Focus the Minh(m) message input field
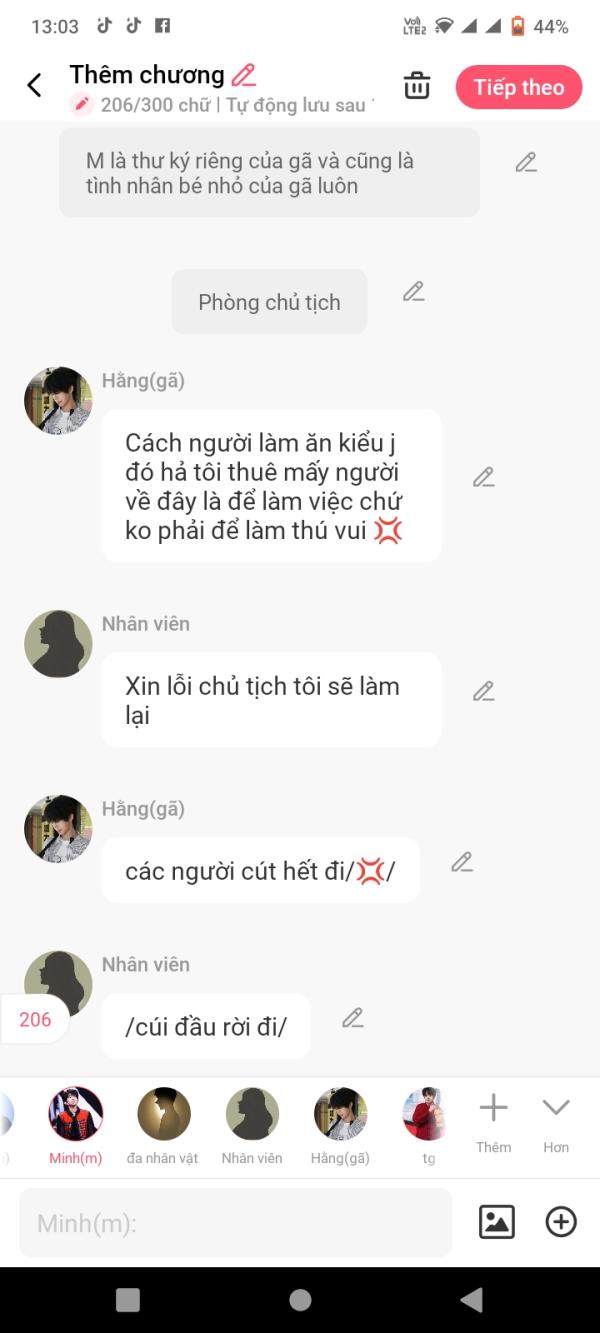 click(236, 1223)
